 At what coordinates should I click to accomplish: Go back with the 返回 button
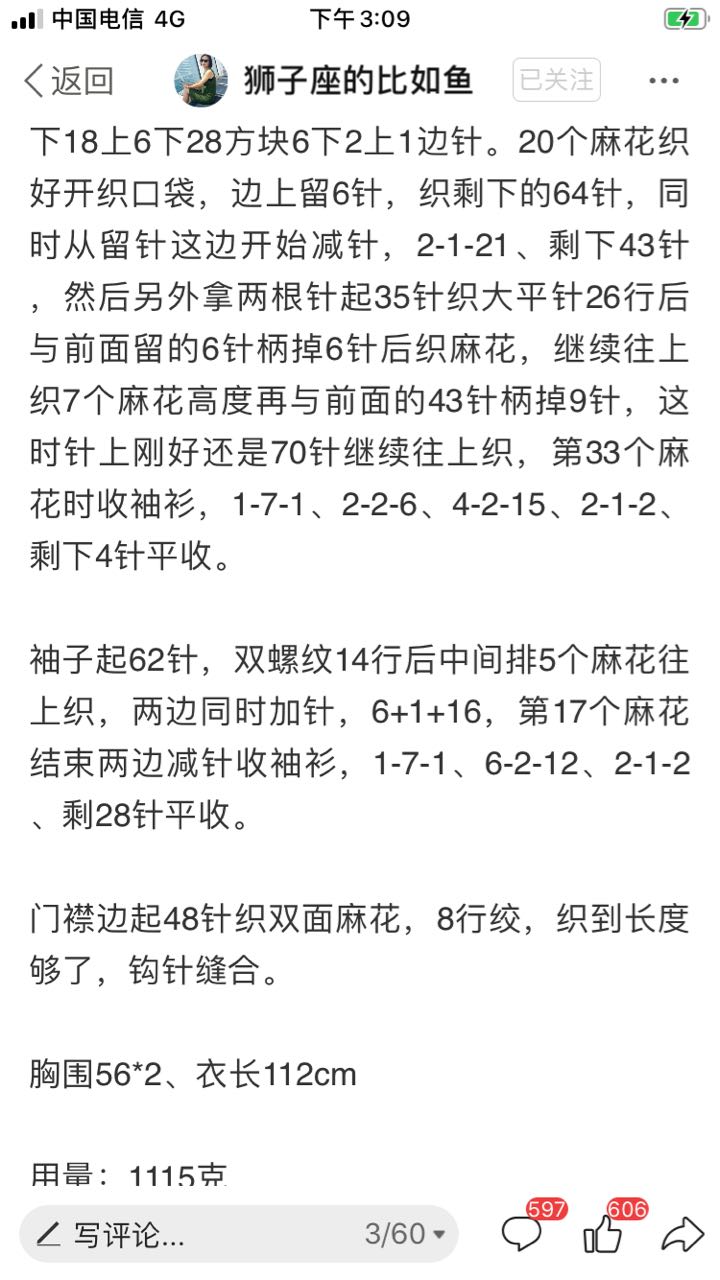[x=68, y=81]
